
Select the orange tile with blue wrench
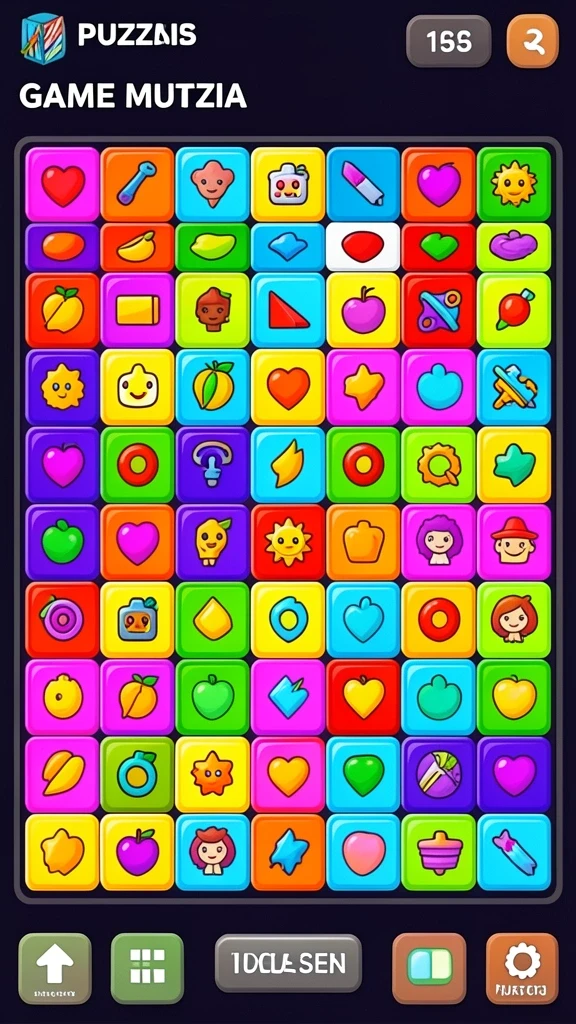(137, 184)
